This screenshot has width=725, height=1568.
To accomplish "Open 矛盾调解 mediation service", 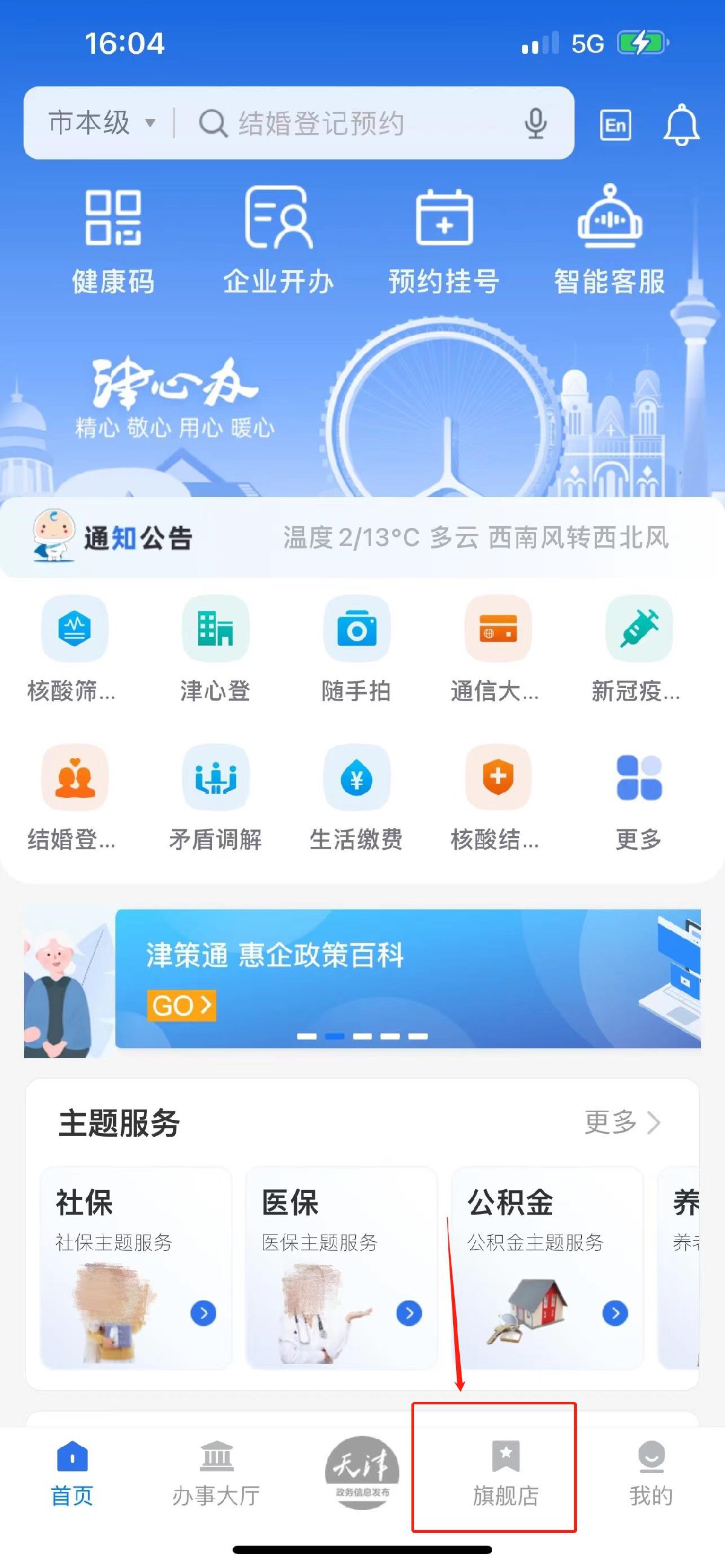I will point(216,797).
